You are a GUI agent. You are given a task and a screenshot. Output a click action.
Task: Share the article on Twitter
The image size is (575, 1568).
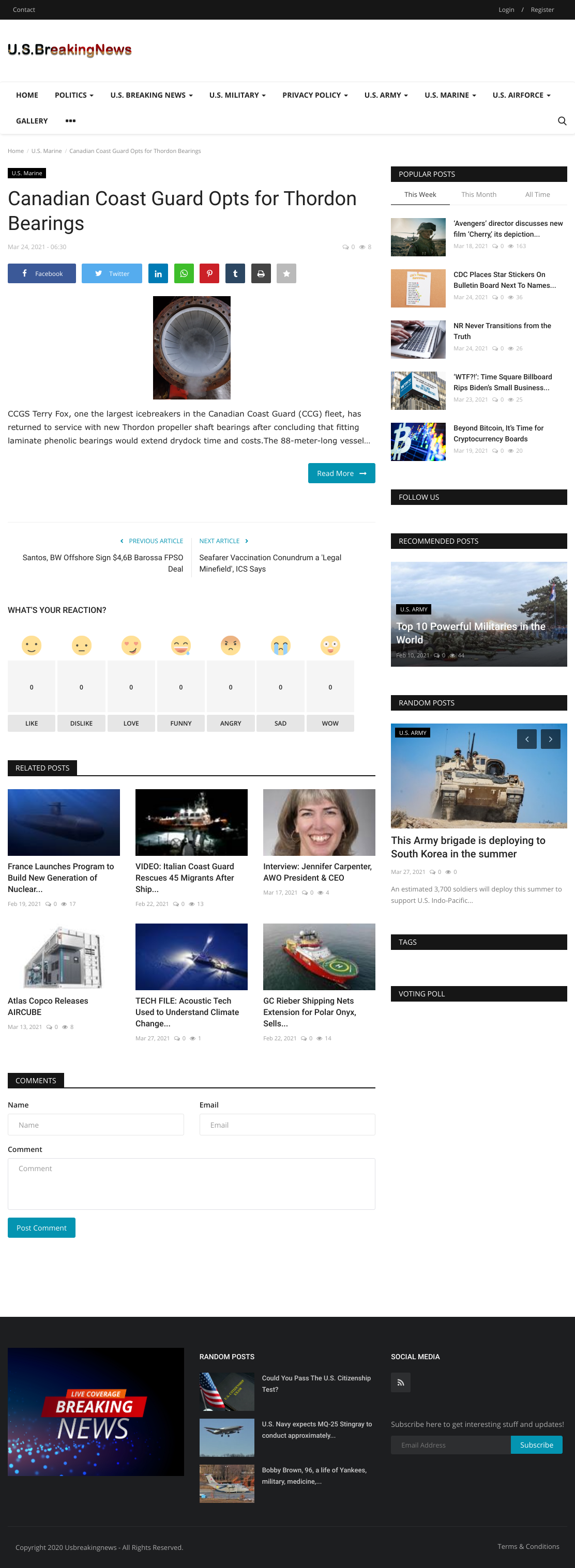(112, 273)
